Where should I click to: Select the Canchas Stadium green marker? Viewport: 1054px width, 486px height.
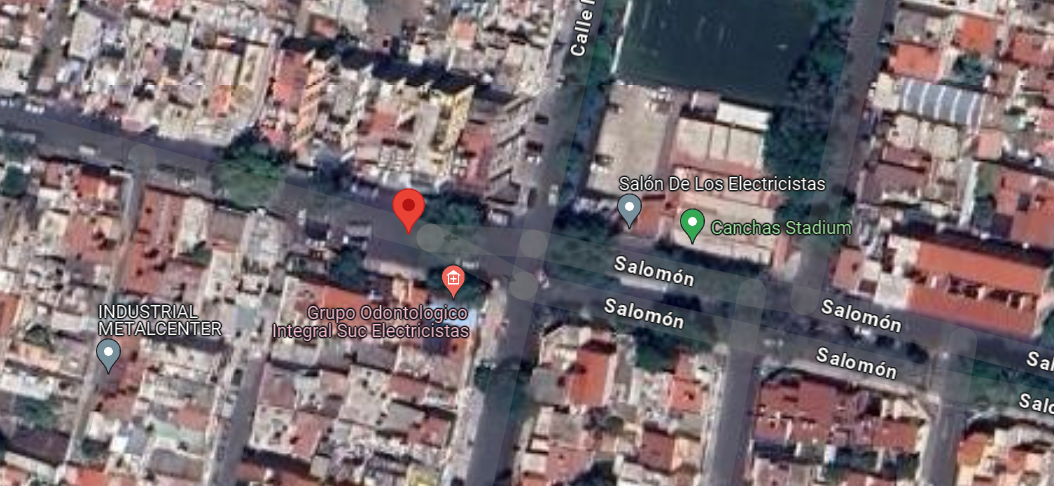coord(692,225)
